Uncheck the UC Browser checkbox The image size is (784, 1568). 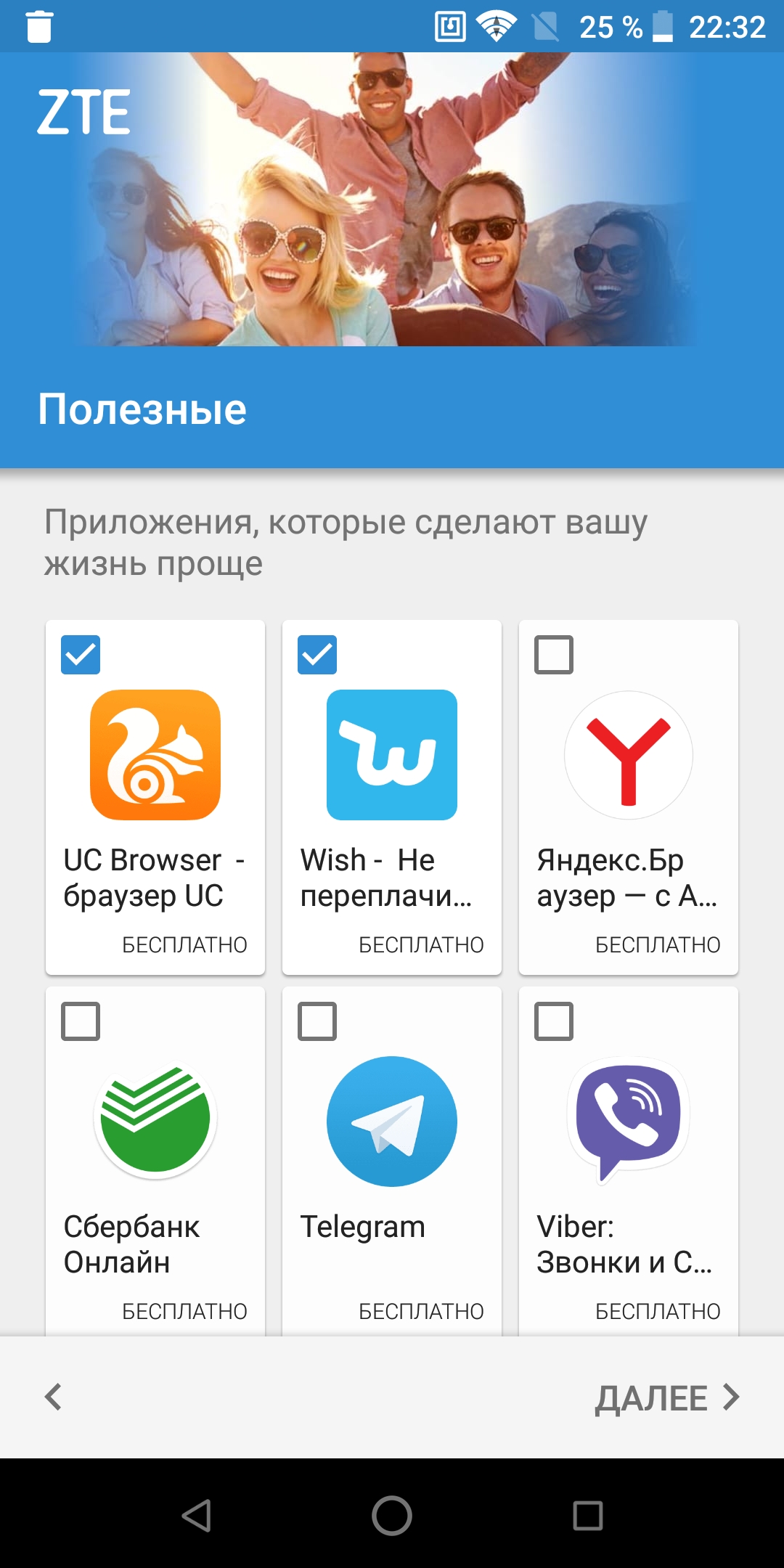click(x=81, y=655)
